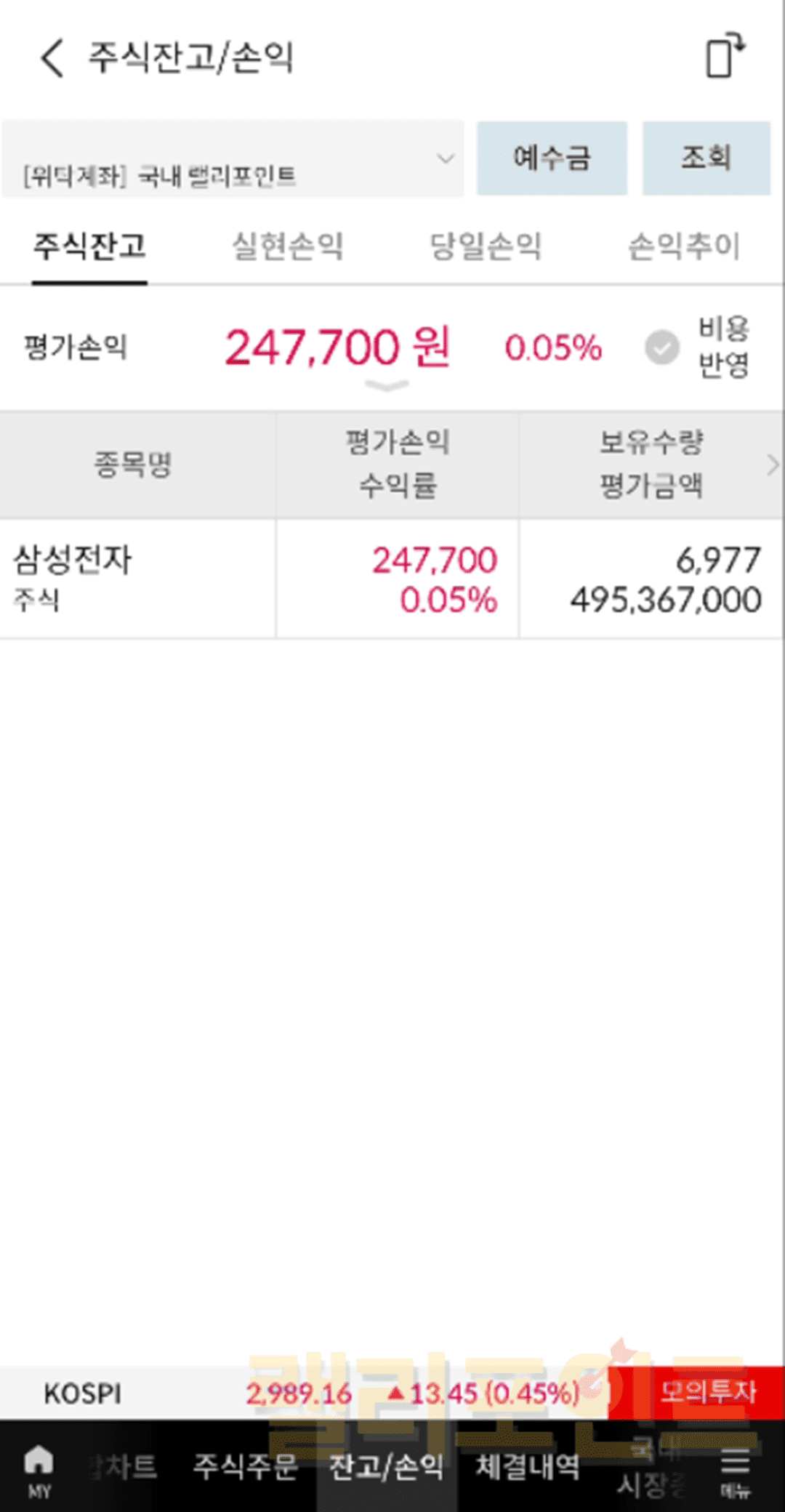Image resolution: width=785 pixels, height=1512 pixels.
Task: Open the KOSPI index ticker bar
Action: 305,1393
